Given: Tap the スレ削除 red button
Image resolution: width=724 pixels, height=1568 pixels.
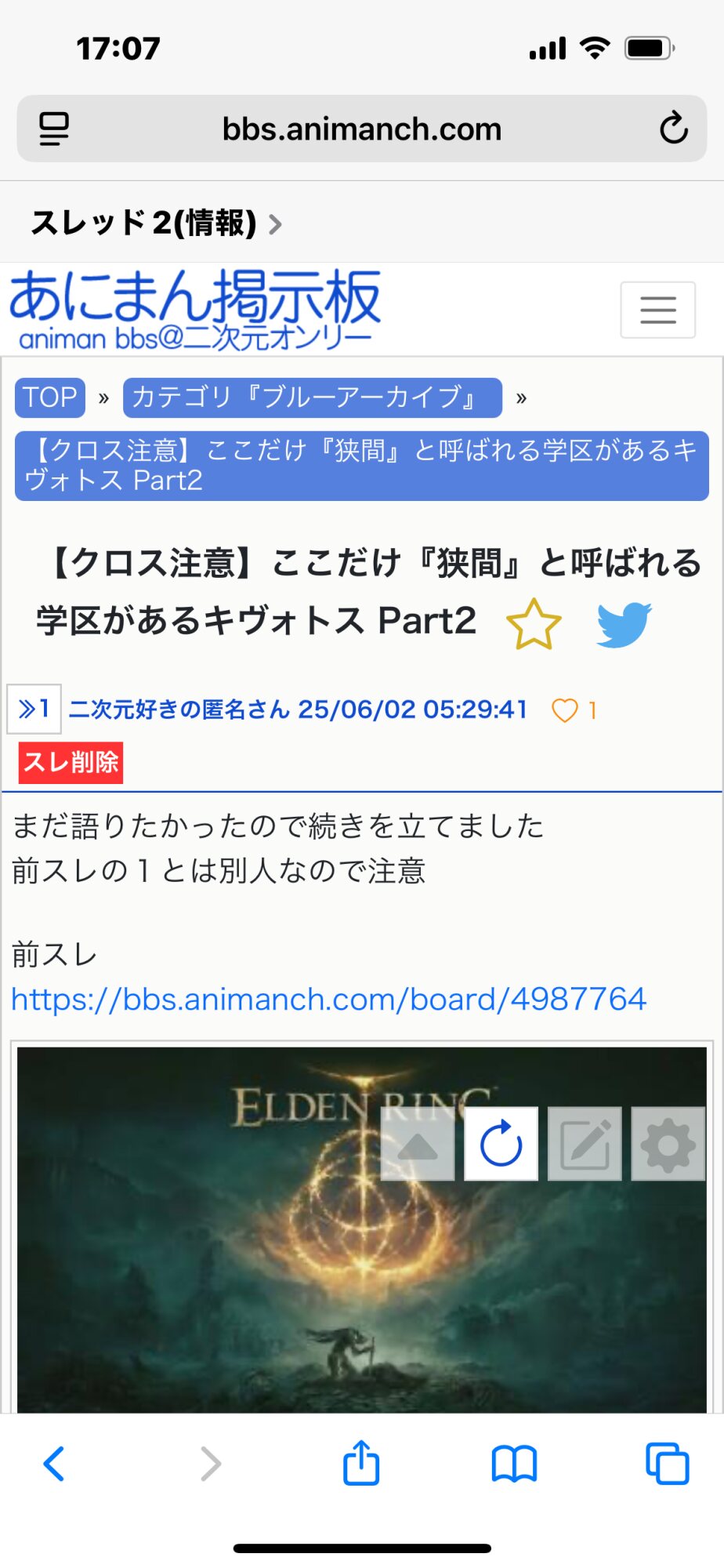Looking at the screenshot, I should [x=71, y=762].
